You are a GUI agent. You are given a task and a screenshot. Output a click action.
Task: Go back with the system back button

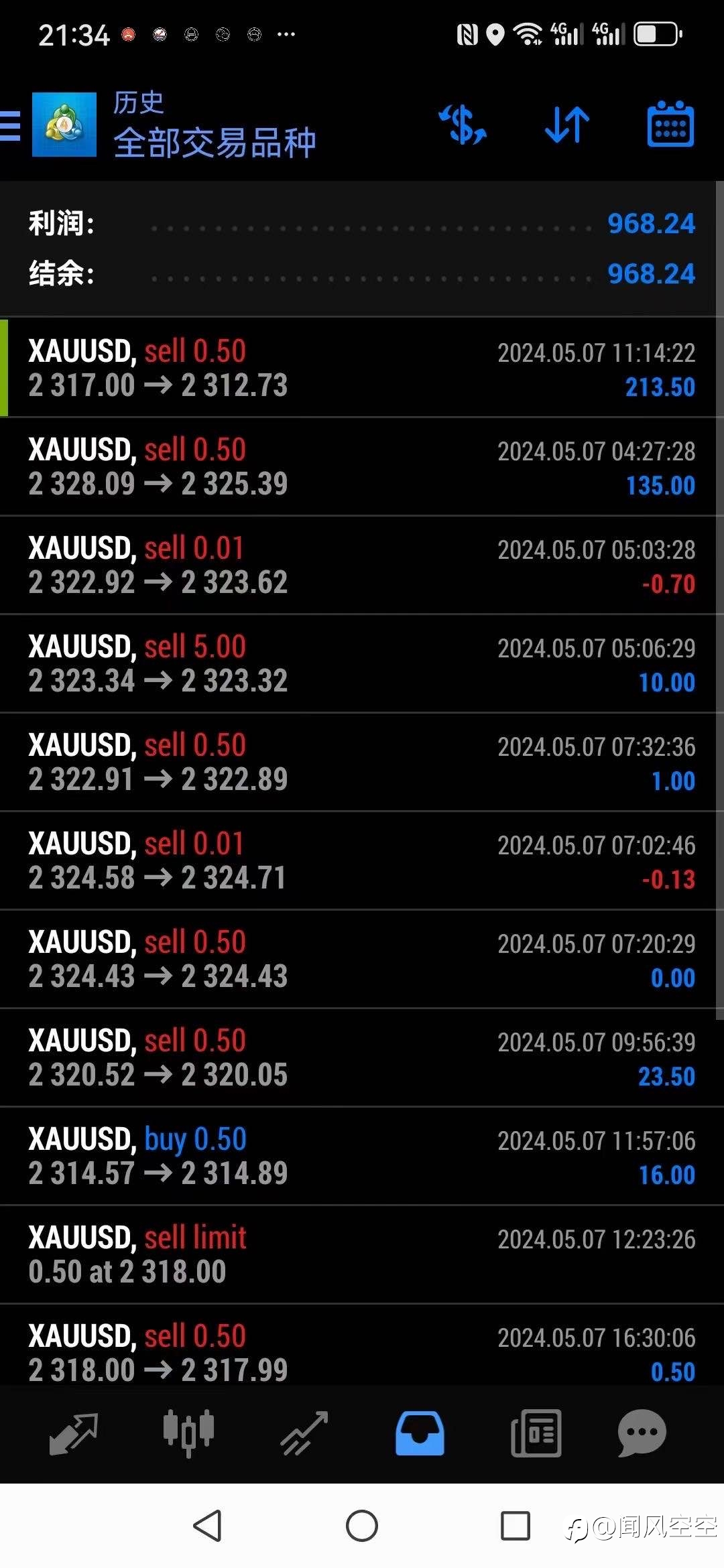pyautogui.click(x=208, y=1526)
